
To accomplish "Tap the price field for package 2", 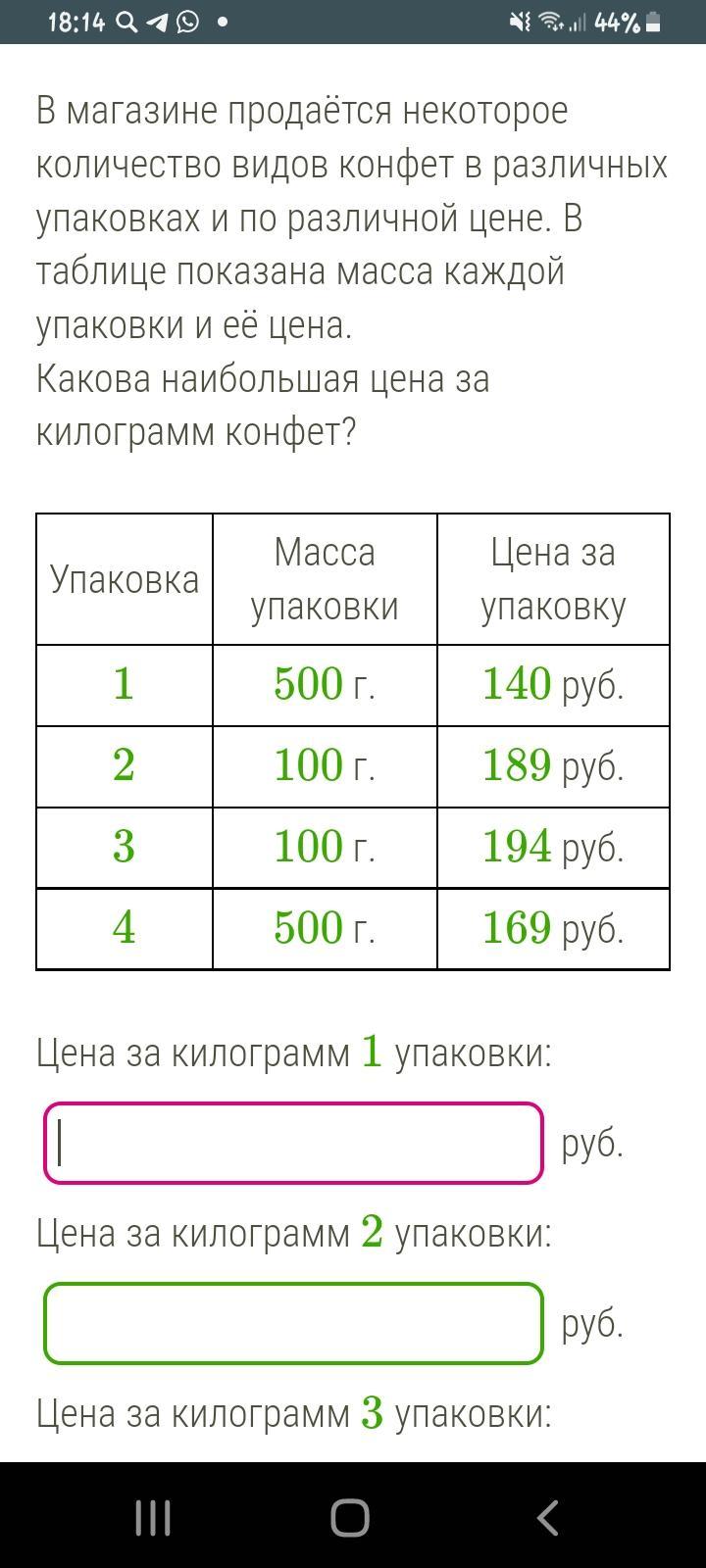I will click(293, 1323).
